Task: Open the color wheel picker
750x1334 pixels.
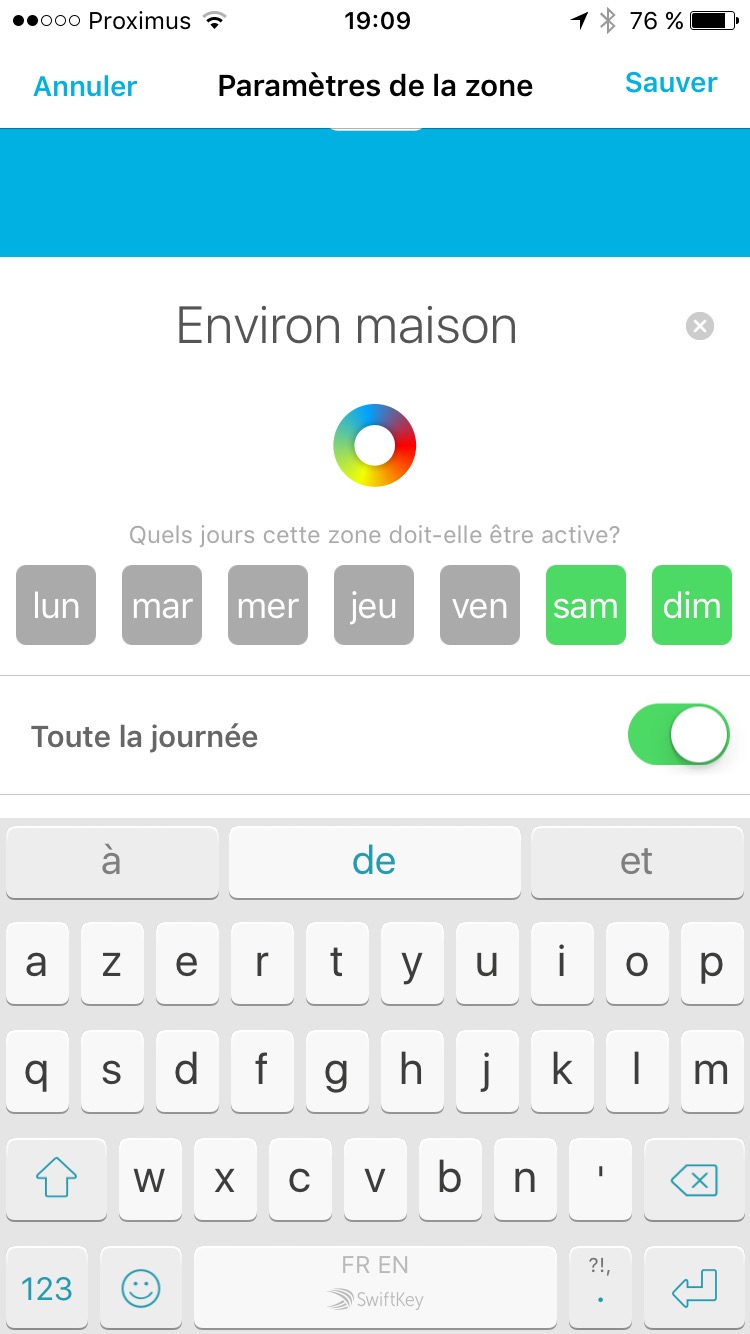Action: pos(374,445)
